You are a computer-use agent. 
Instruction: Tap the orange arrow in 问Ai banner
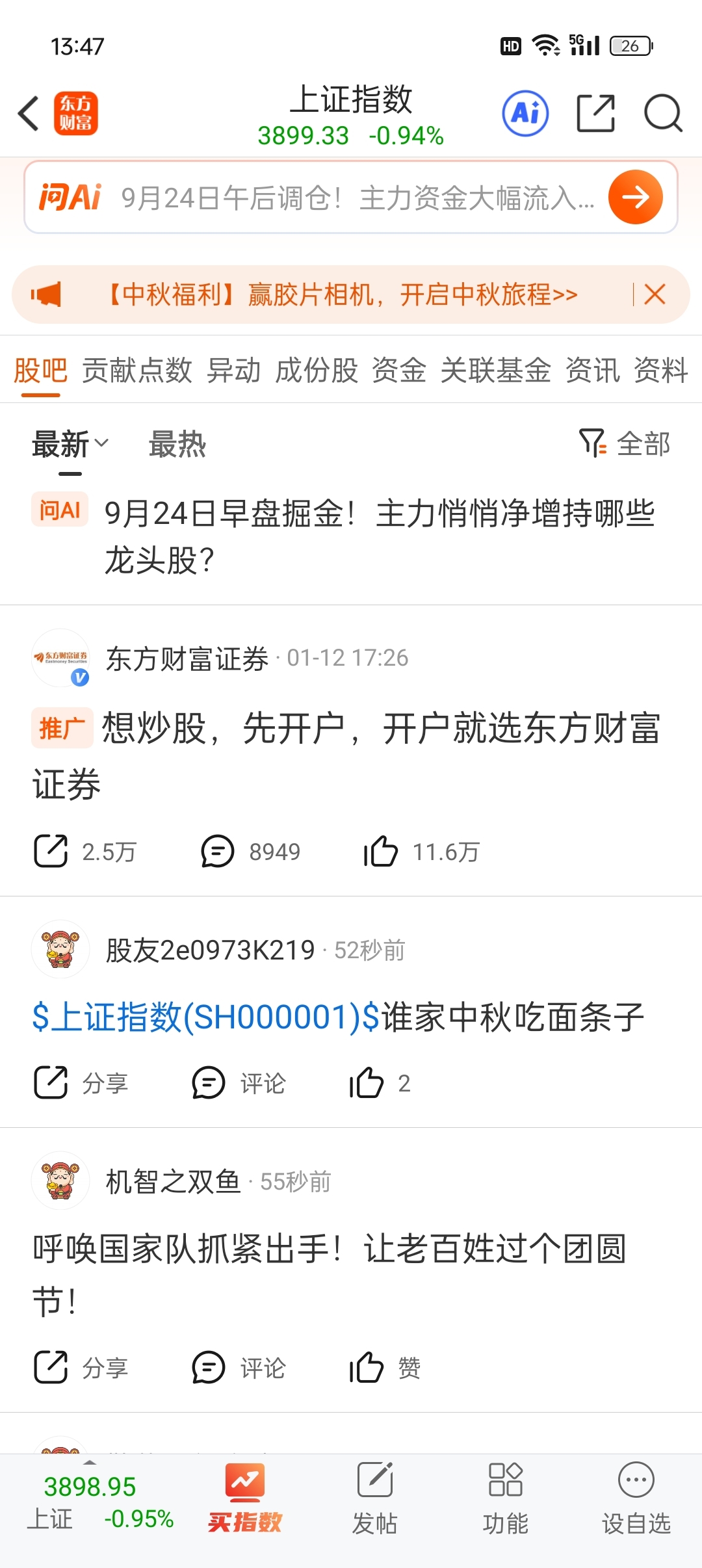point(635,197)
